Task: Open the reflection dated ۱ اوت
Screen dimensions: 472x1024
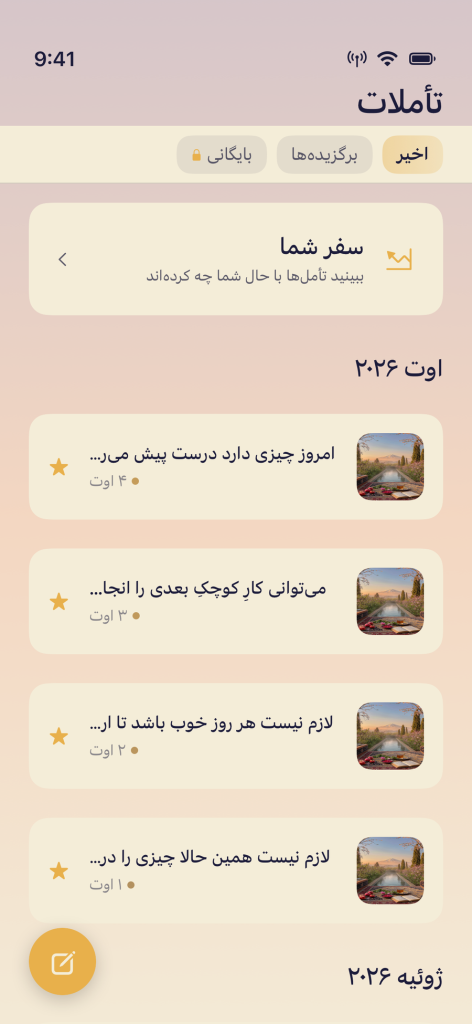Action: pyautogui.click(x=236, y=871)
